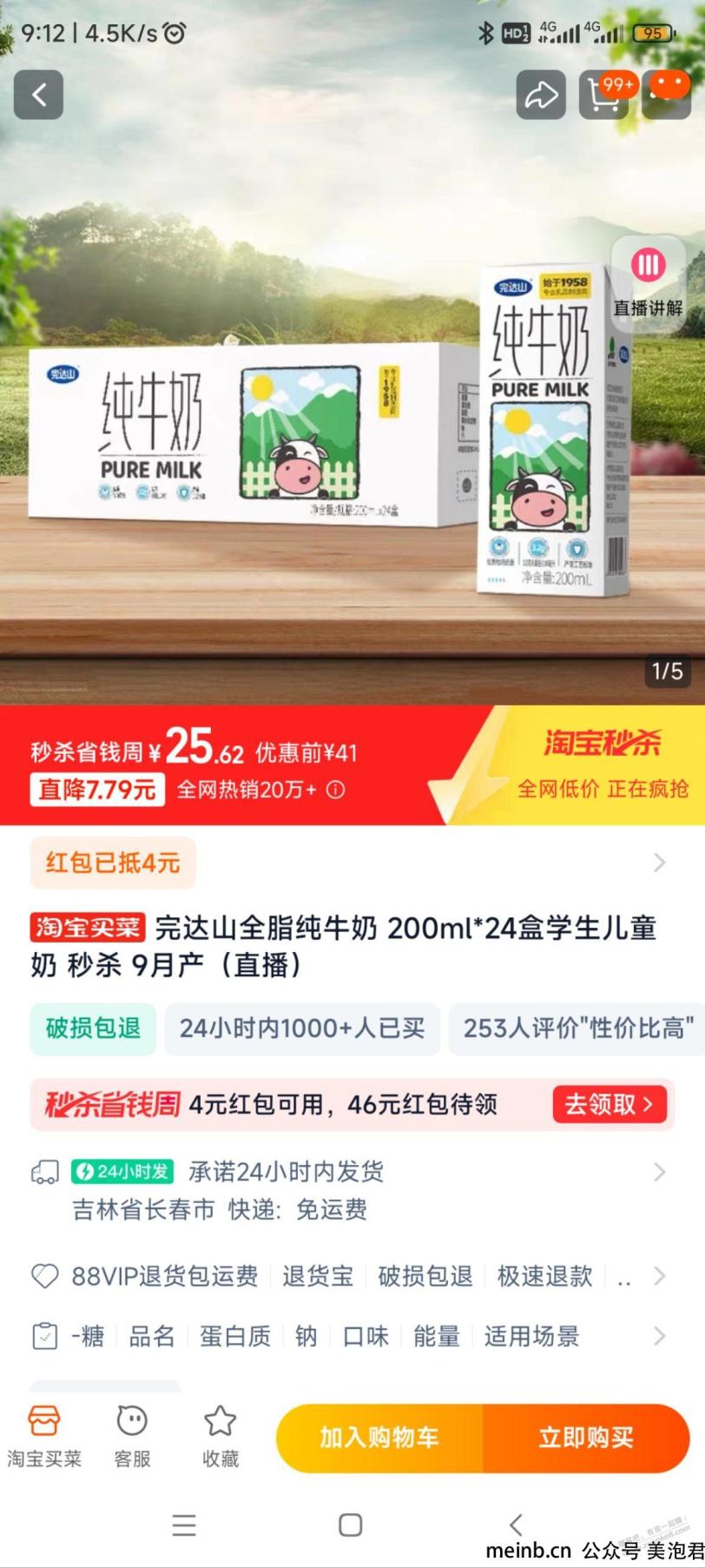Tap 去领取 to claim red packets
The width and height of the screenshot is (705, 1568).
click(609, 1104)
